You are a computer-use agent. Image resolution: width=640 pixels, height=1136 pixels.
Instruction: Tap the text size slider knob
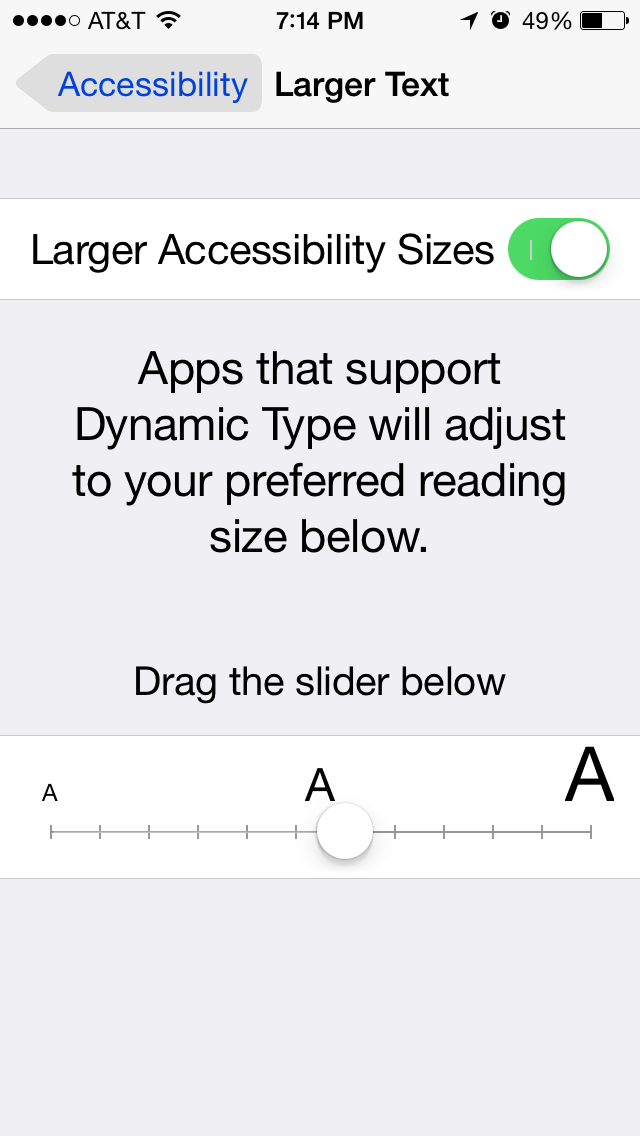coord(345,831)
